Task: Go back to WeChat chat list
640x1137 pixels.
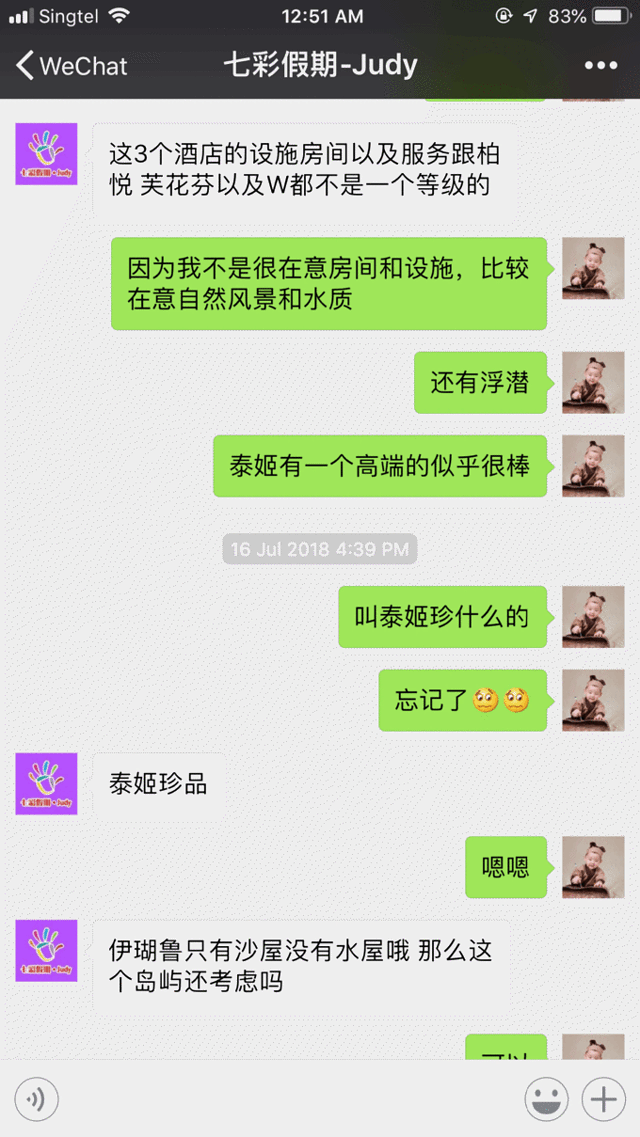Action: [x=70, y=66]
